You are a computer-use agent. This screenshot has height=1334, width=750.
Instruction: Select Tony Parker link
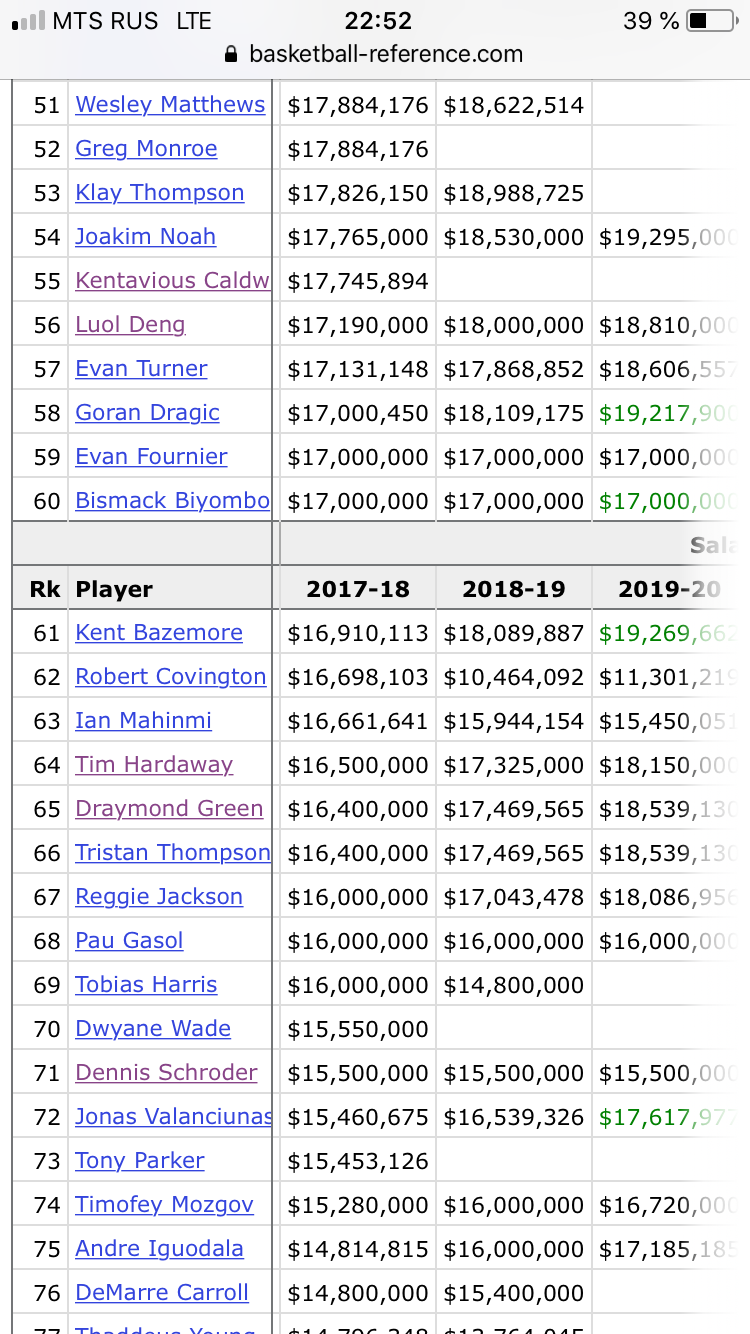click(x=140, y=1161)
